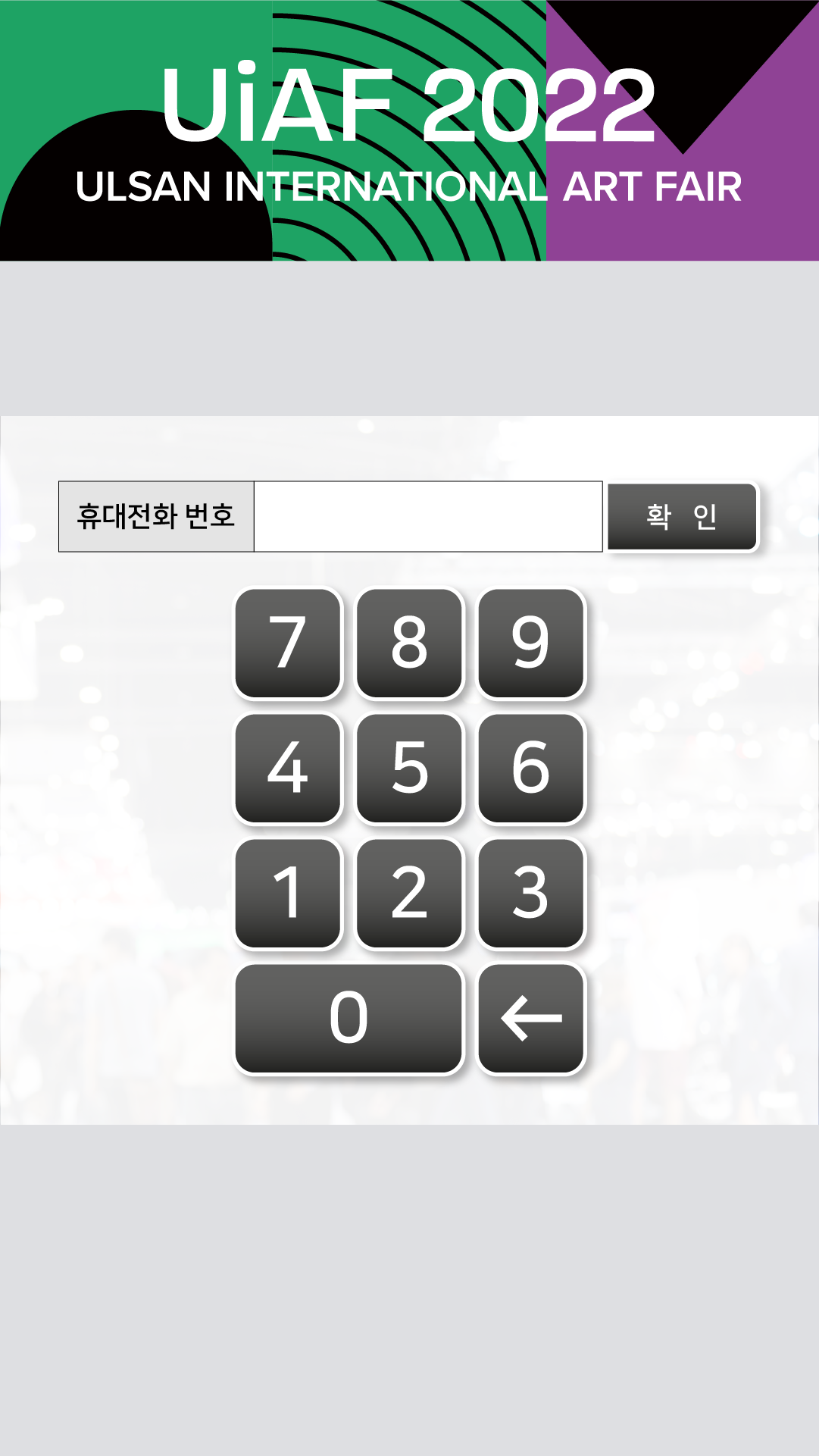
Task: Enter digit 9 on the keypad
Action: point(530,643)
